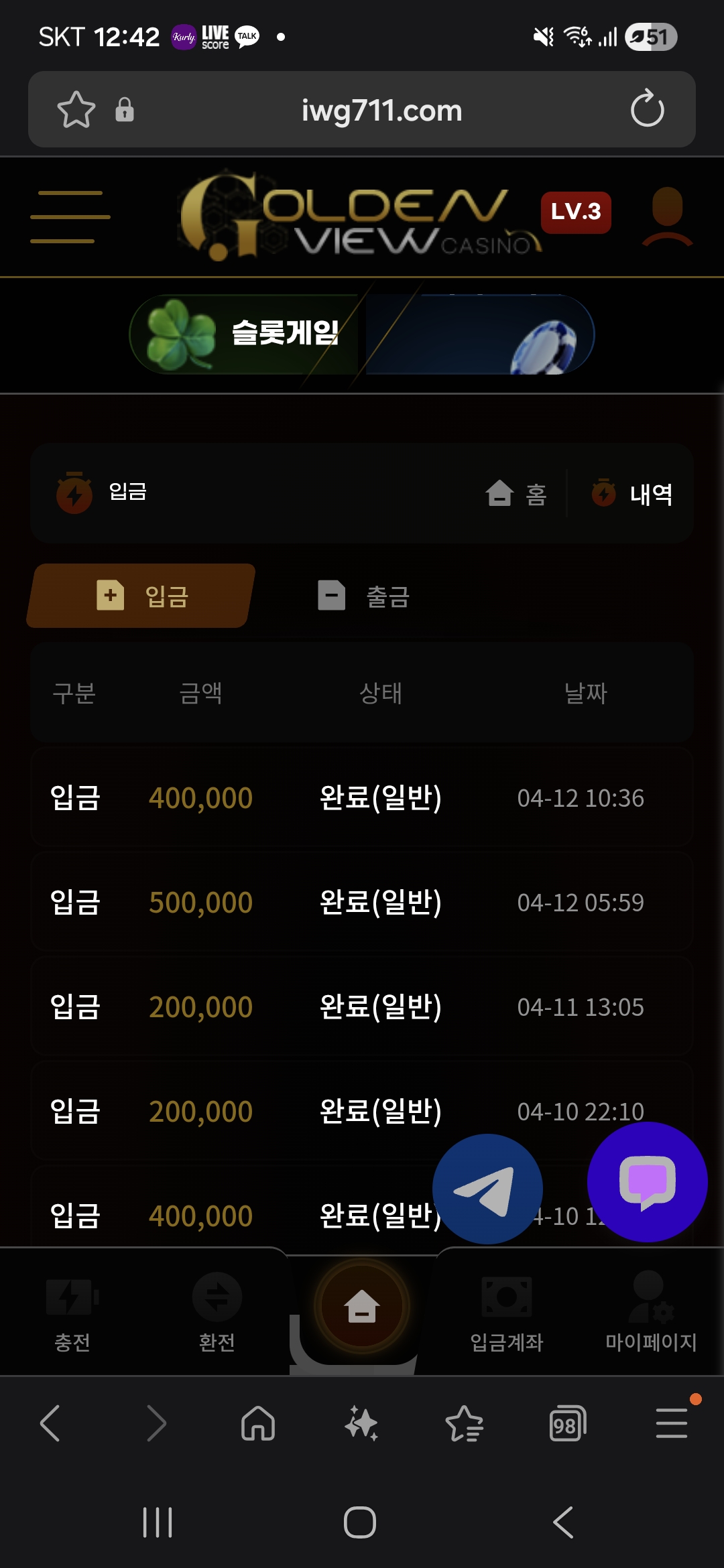The width and height of the screenshot is (724, 1568).
Task: Open the Telegram floating button
Action: [x=487, y=1189]
